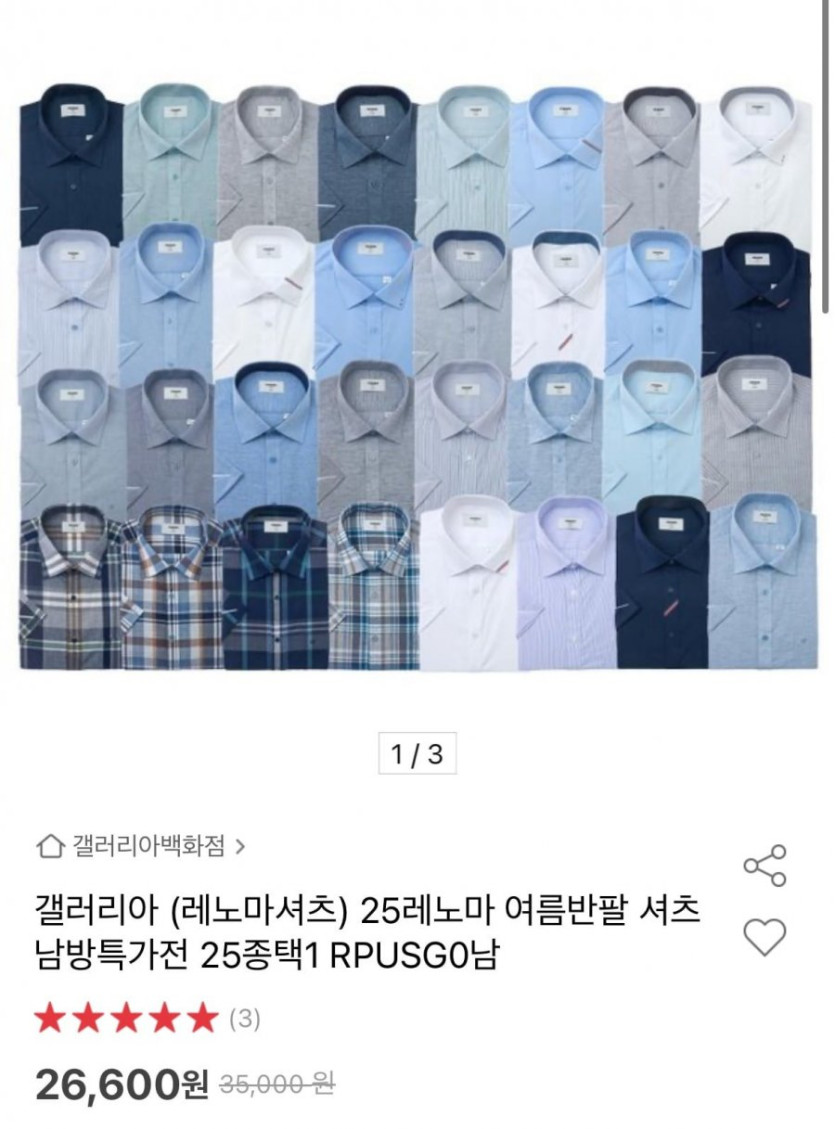
Task: Open the 갤러리아백화점 store link
Action: tap(142, 846)
